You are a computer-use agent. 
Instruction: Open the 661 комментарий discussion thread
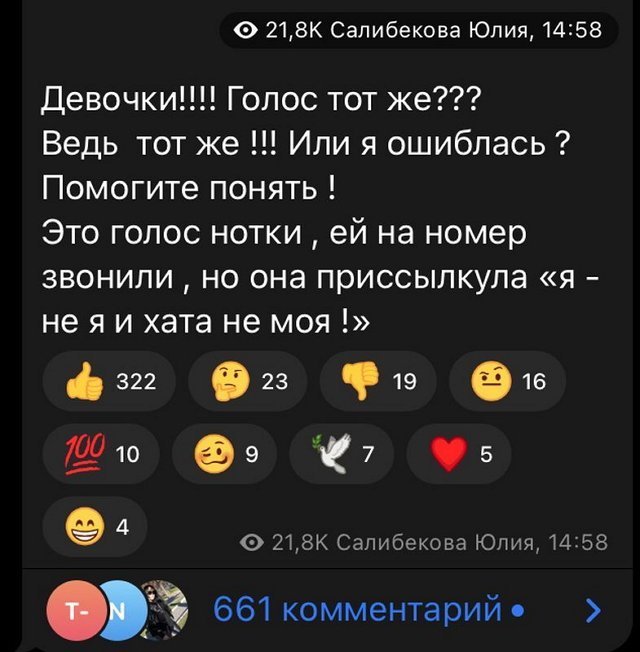(x=358, y=609)
